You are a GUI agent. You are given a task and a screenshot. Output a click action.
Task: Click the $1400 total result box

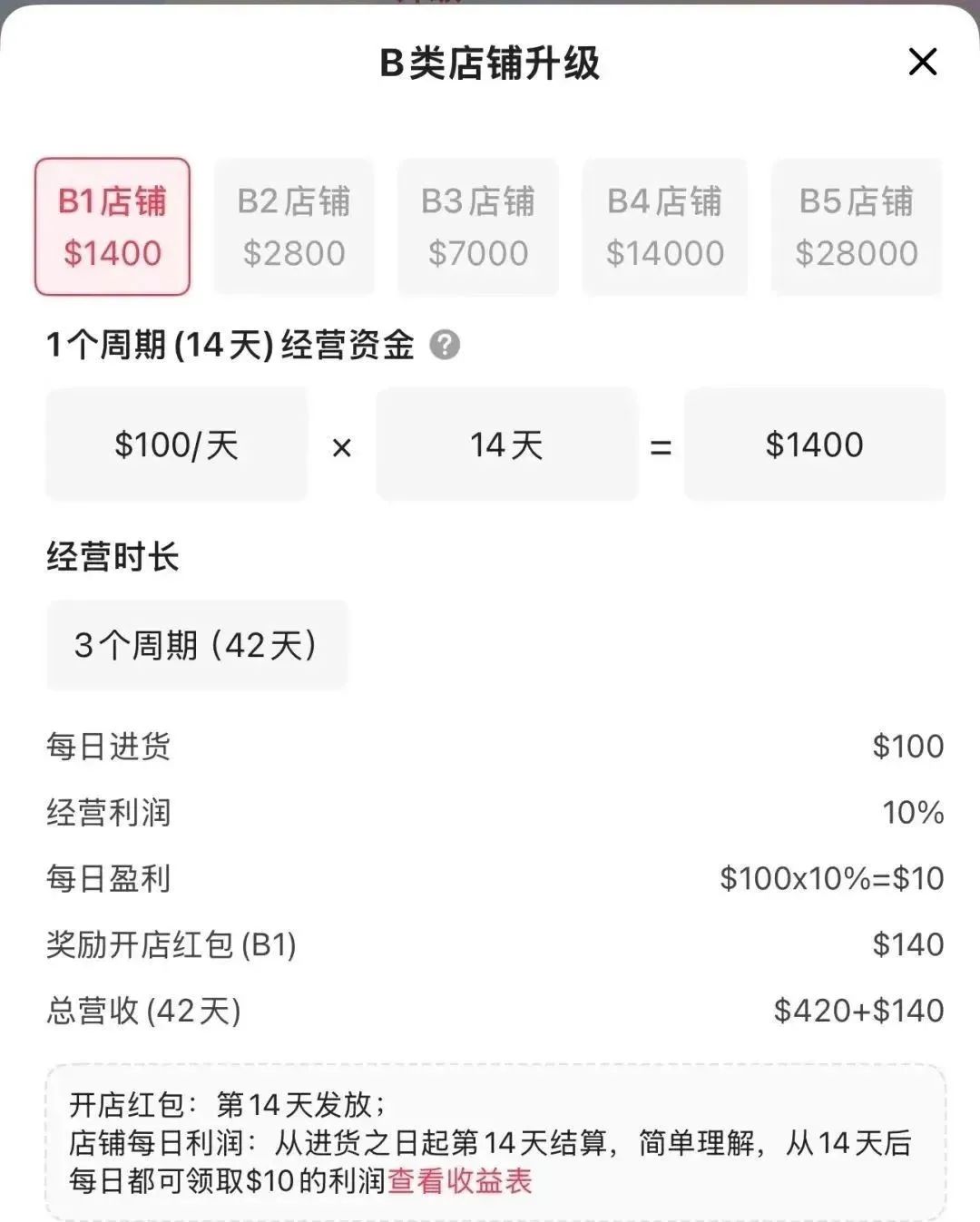(x=815, y=445)
